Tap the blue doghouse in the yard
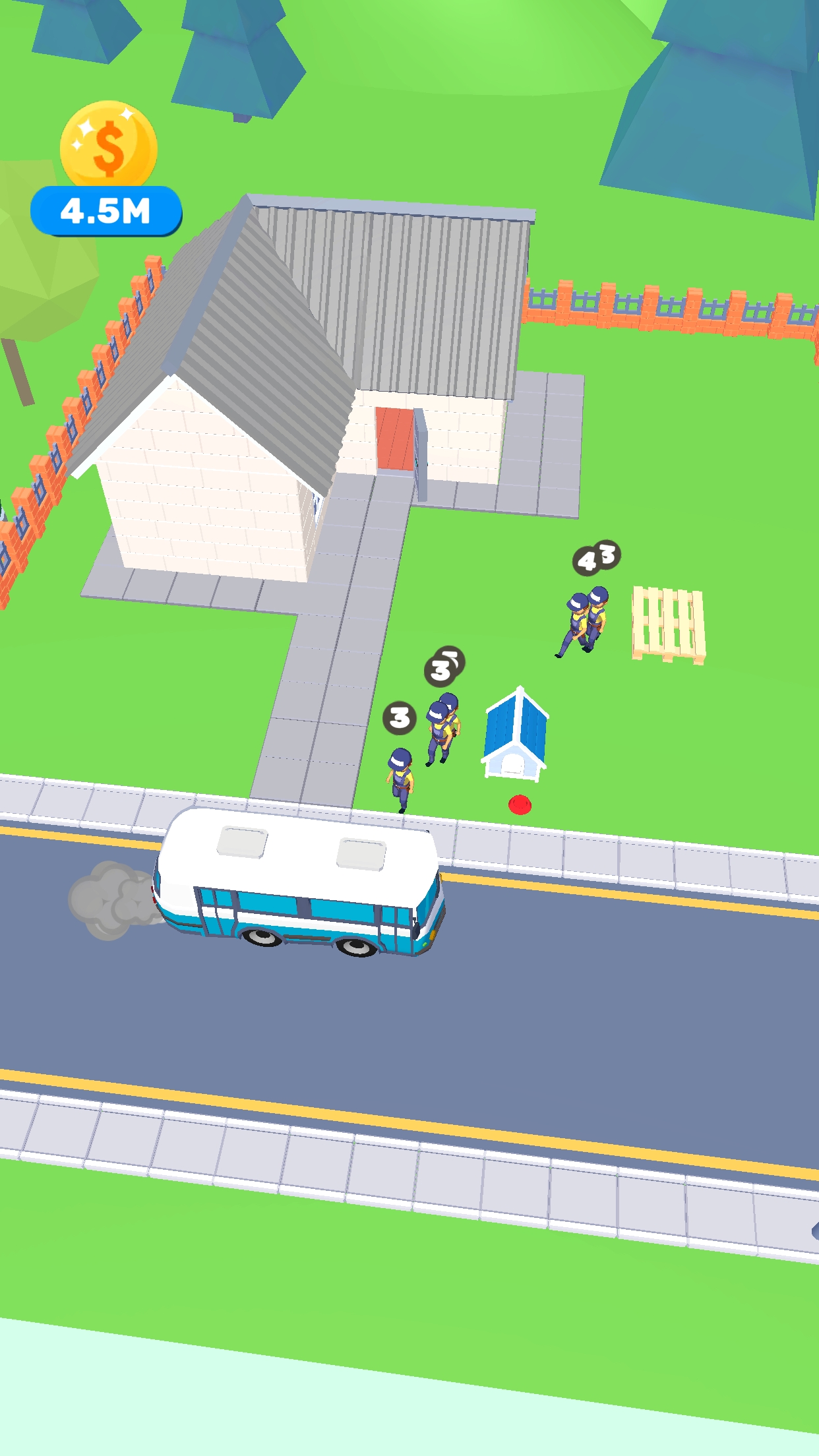 tap(516, 735)
